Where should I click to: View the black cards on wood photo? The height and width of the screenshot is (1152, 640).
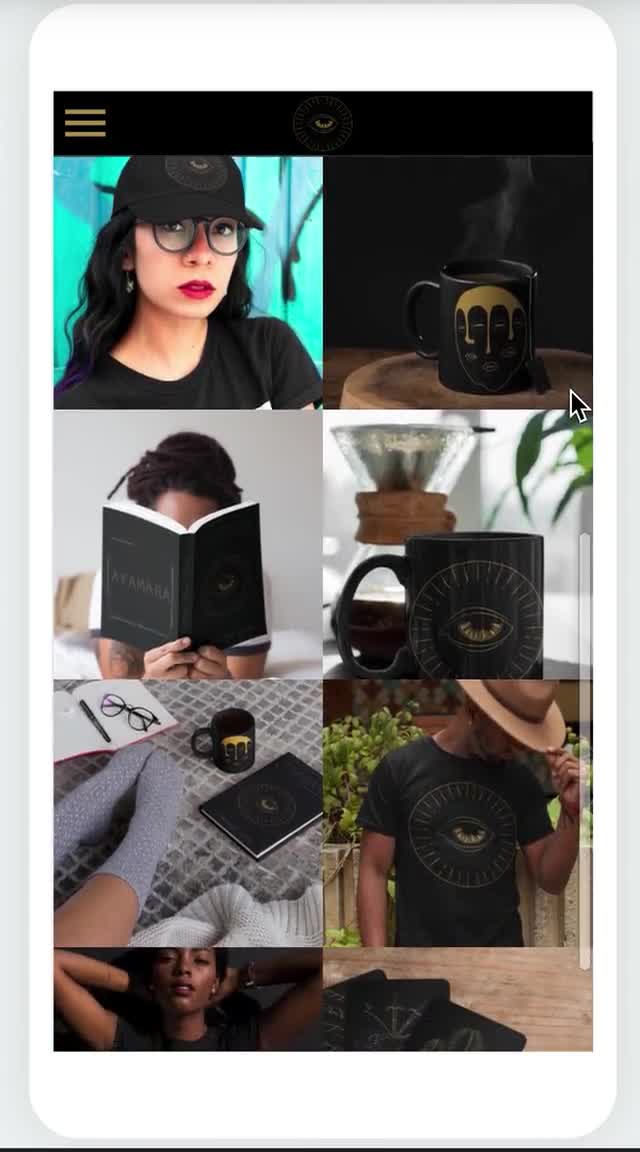point(457,999)
